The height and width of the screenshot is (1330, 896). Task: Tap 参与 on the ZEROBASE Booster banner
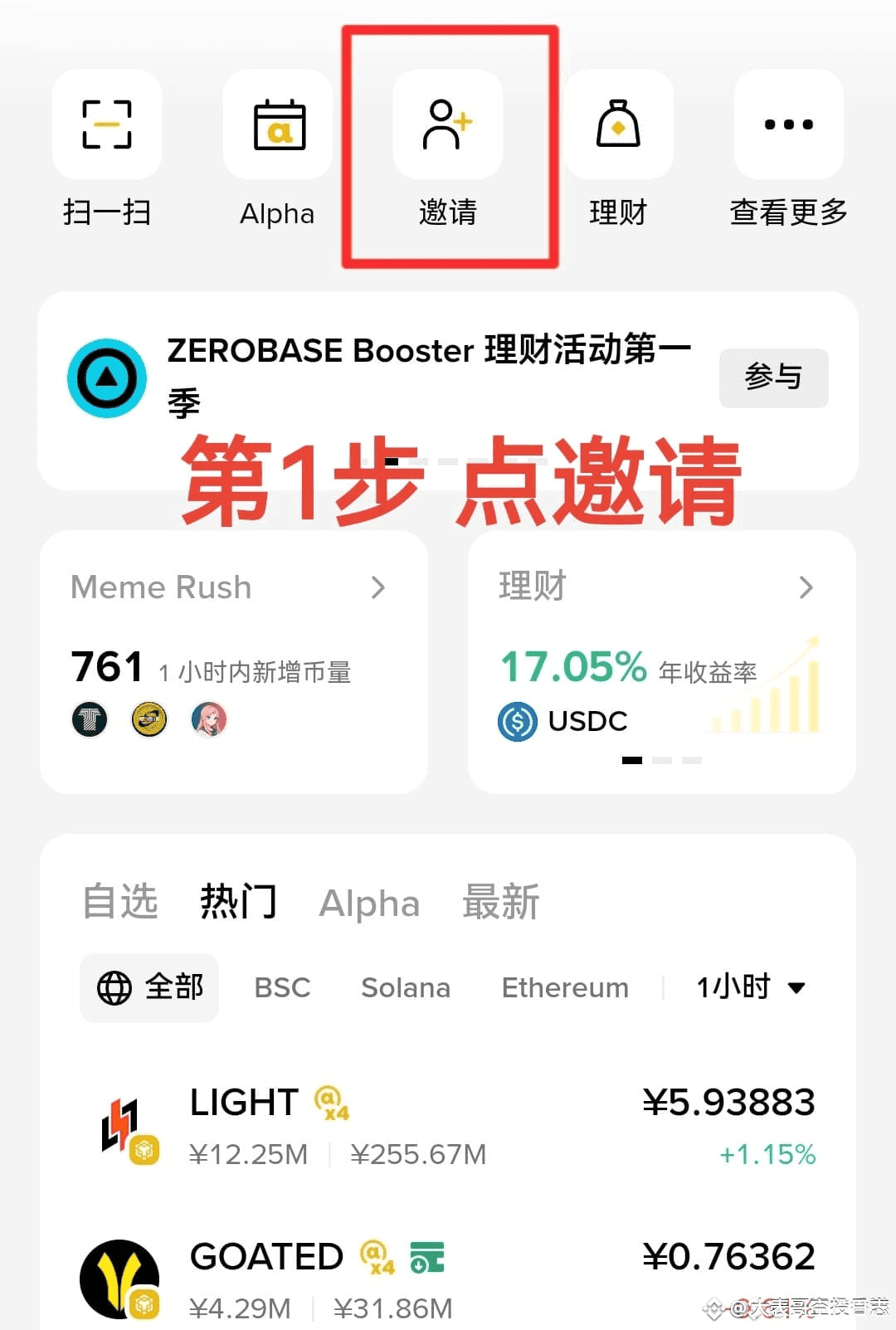773,378
